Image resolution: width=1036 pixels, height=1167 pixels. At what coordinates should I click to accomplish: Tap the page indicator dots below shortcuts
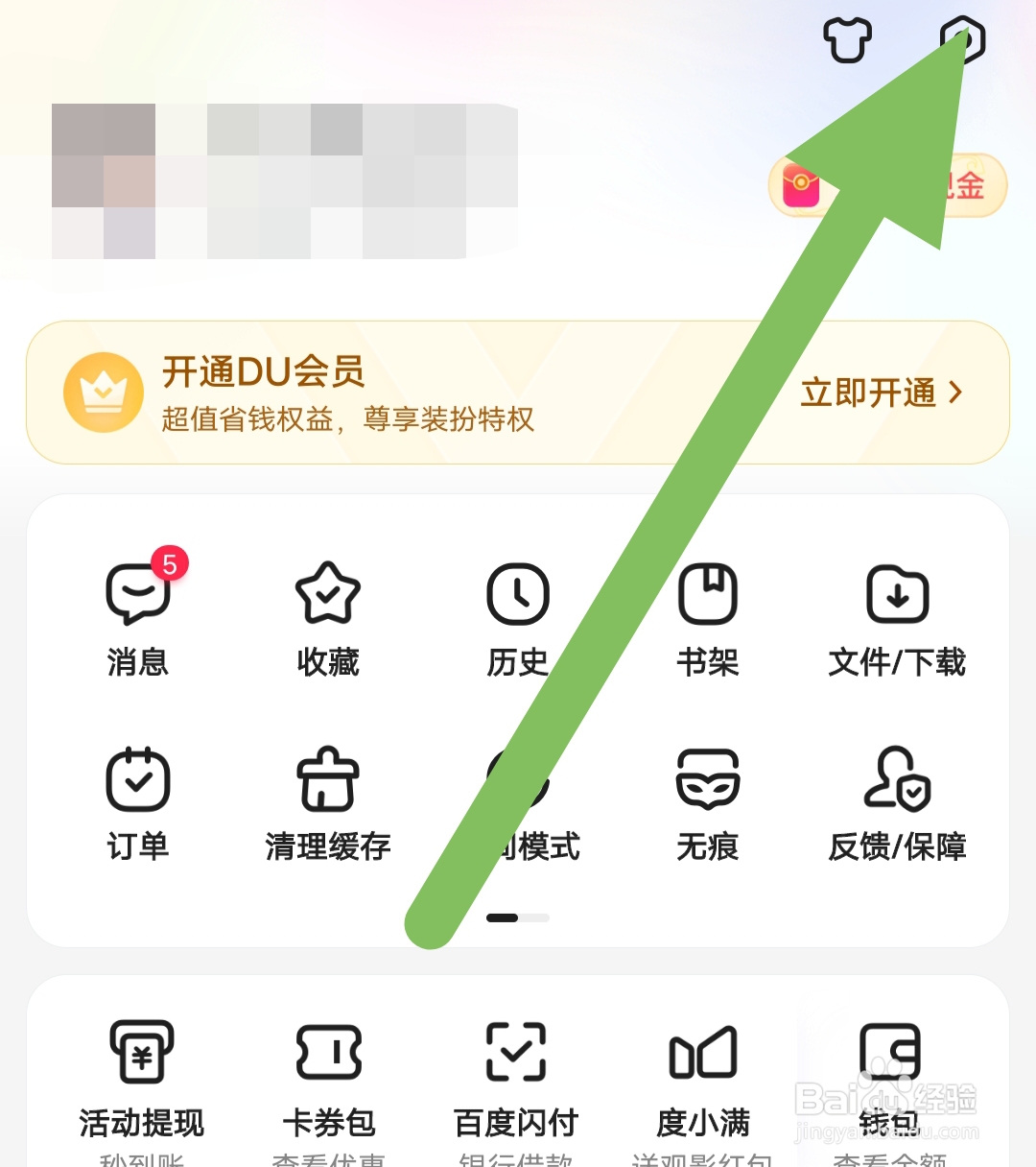coord(518,917)
